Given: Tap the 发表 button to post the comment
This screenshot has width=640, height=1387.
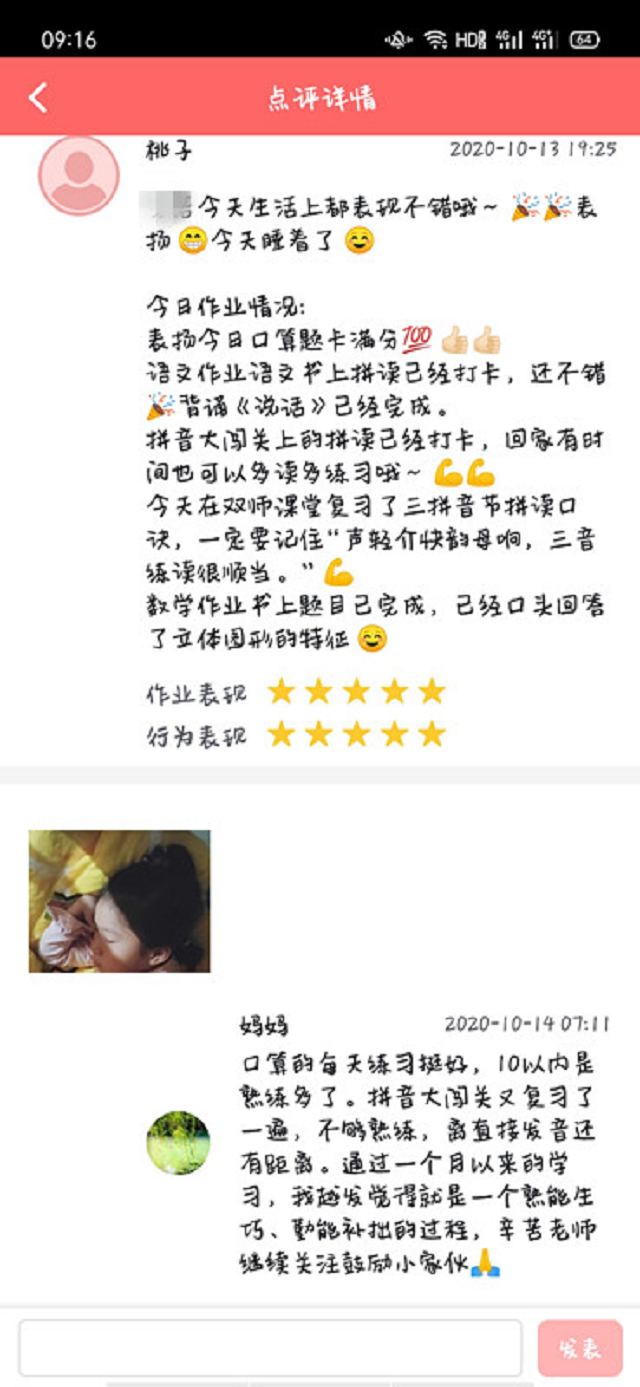Looking at the screenshot, I should point(580,1348).
